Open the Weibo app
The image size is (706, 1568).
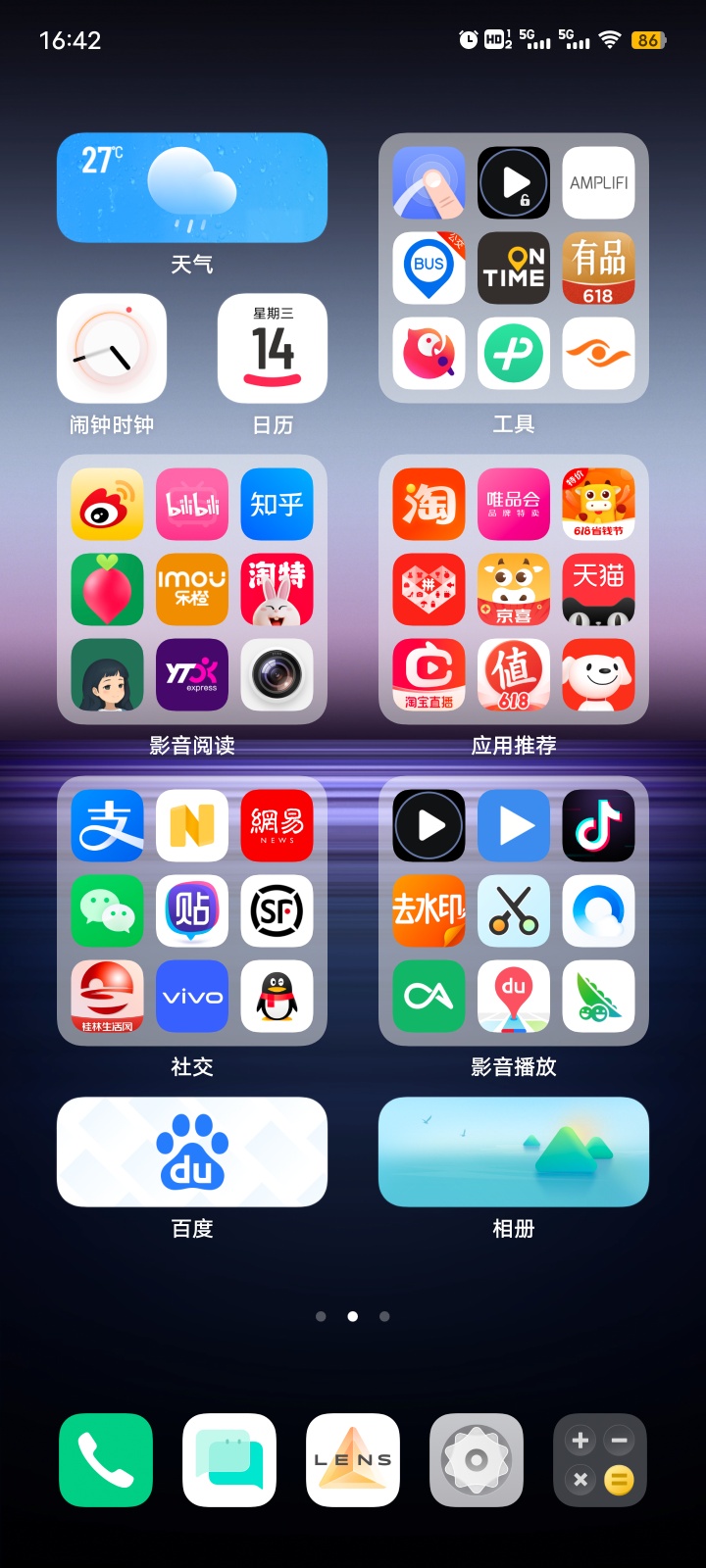(108, 505)
